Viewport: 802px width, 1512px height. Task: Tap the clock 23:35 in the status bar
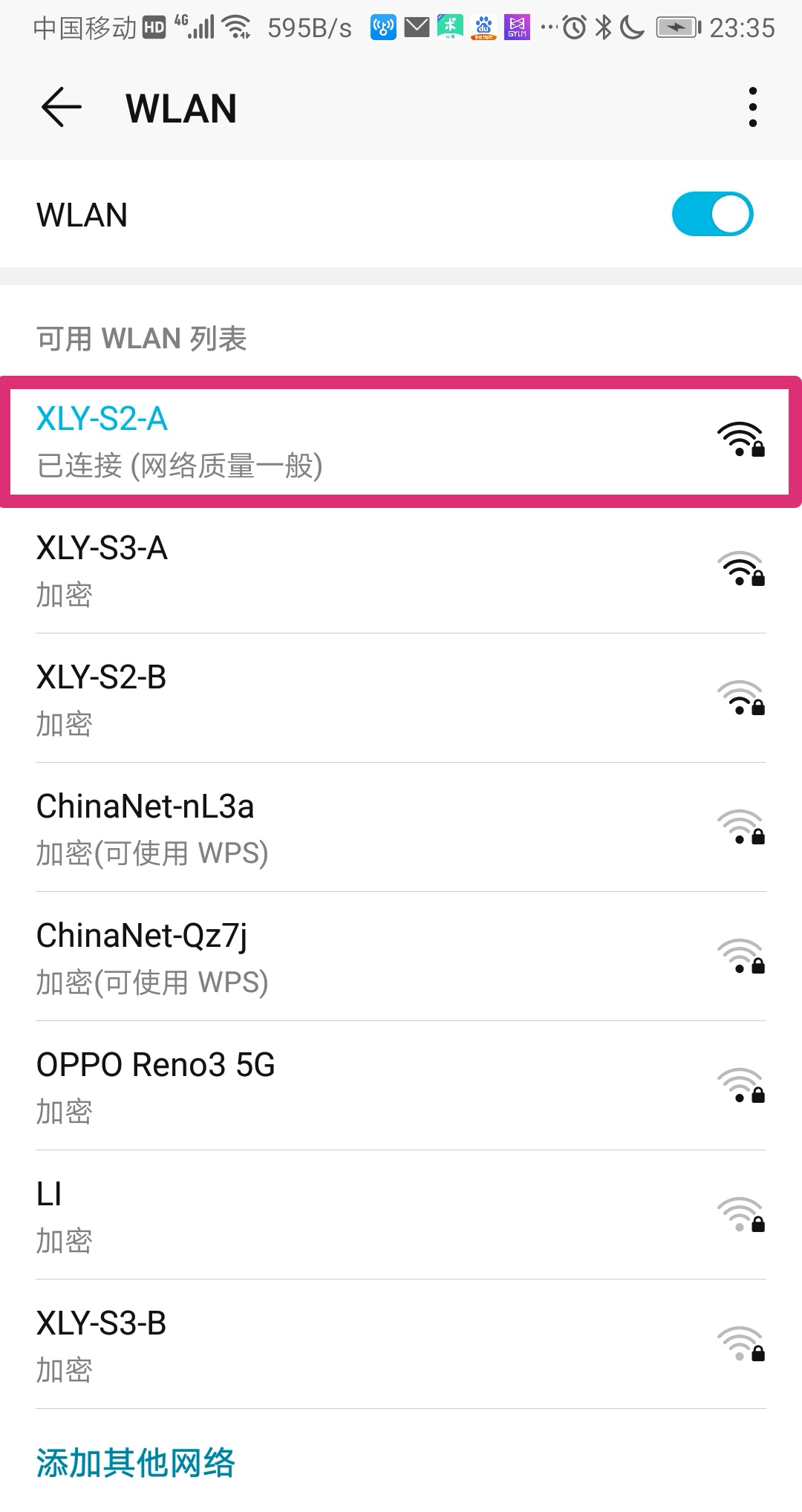[x=744, y=26]
